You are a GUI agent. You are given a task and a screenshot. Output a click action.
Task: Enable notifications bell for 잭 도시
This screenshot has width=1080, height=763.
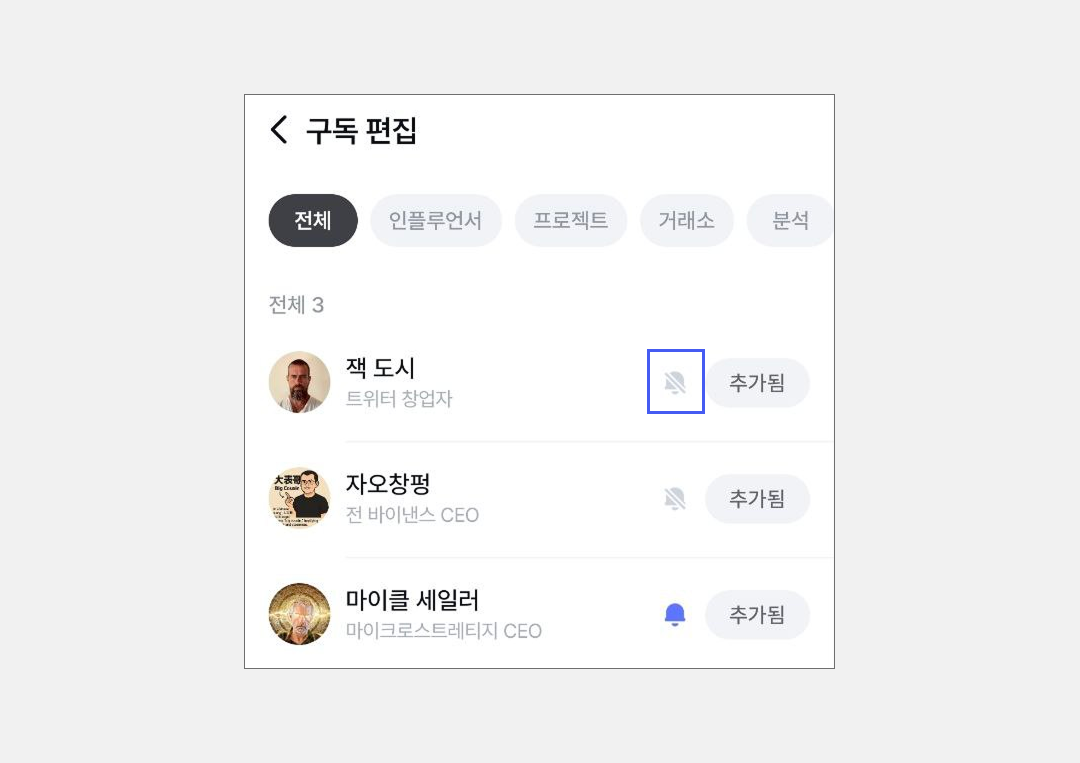pos(676,382)
